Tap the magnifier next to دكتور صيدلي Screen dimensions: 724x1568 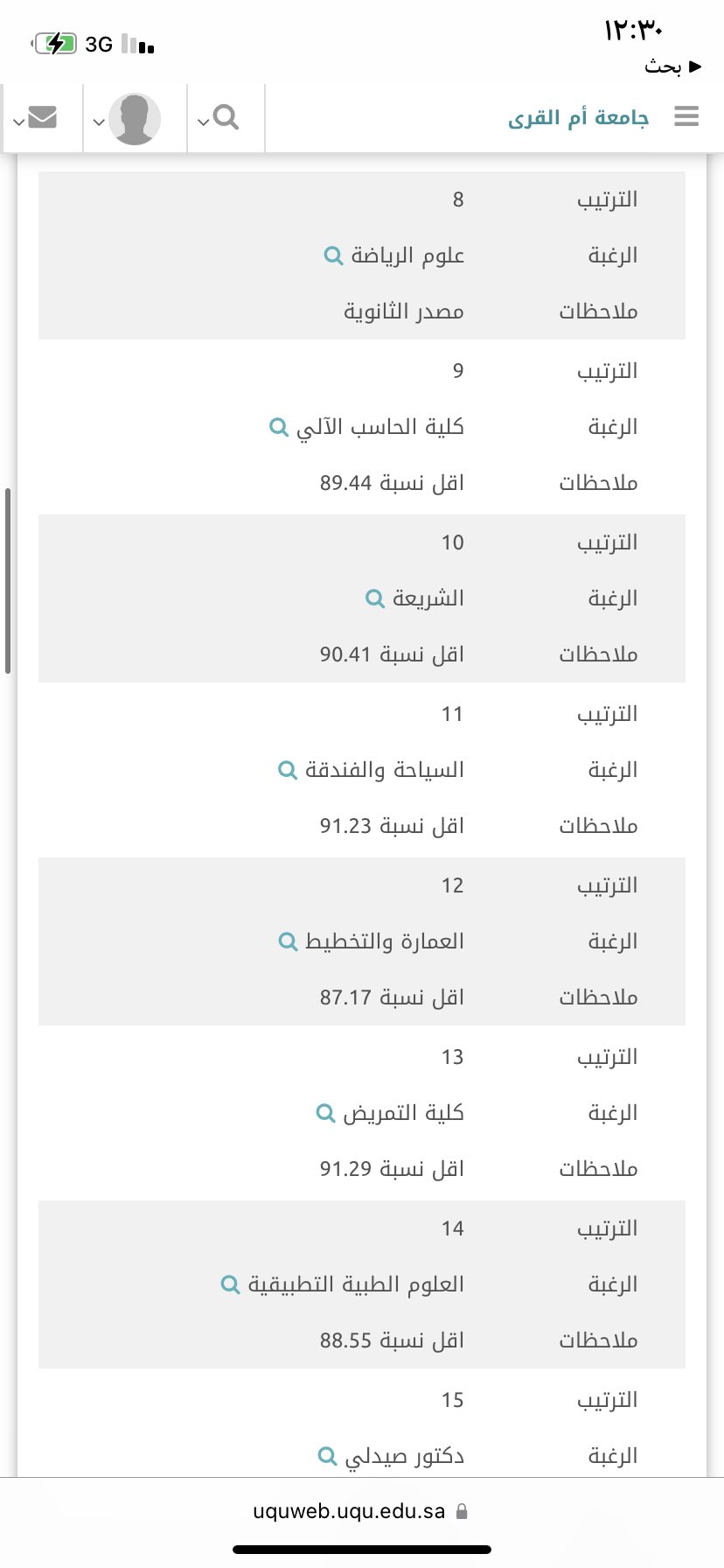(x=326, y=1456)
